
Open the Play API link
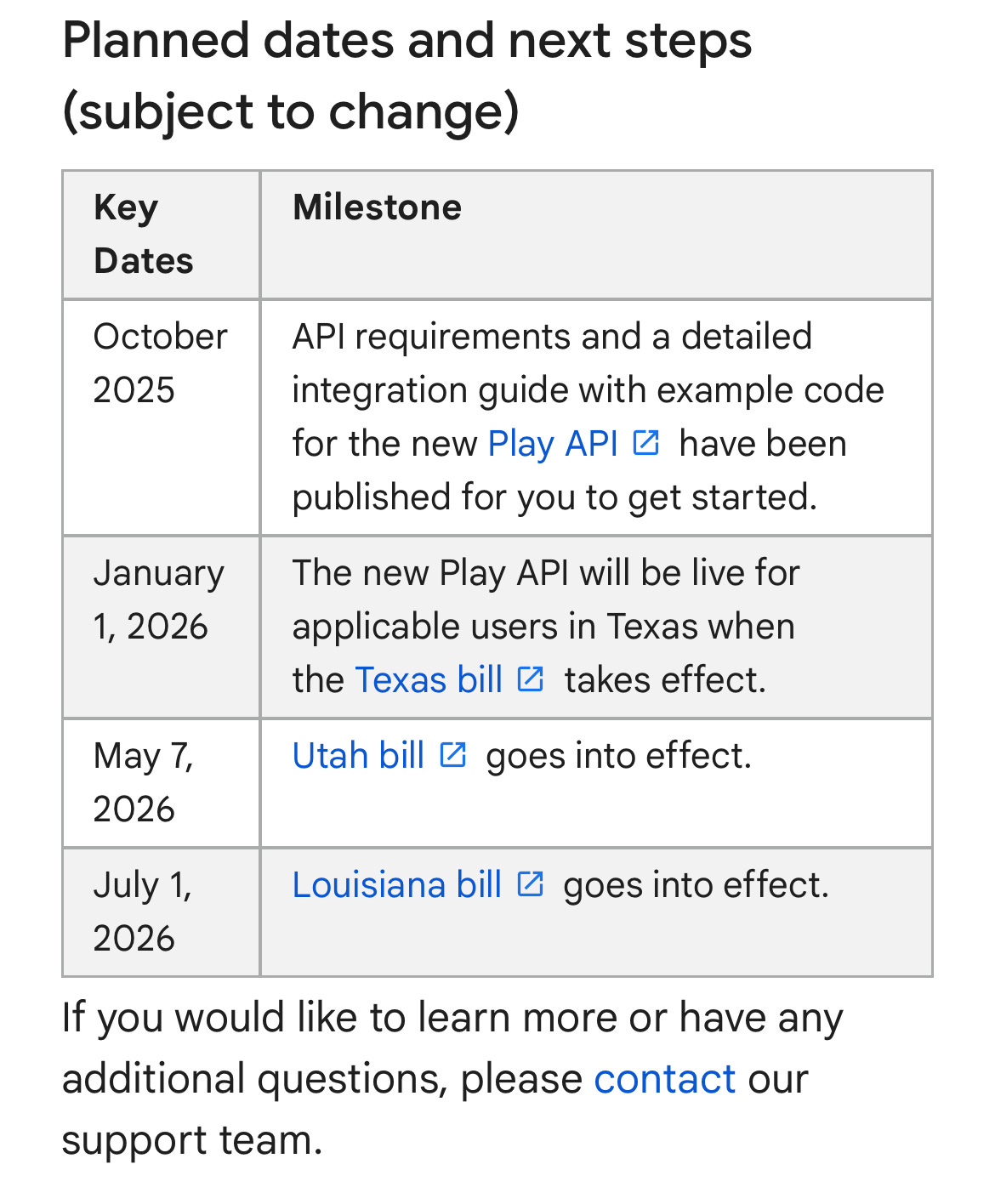pyautogui.click(x=553, y=444)
